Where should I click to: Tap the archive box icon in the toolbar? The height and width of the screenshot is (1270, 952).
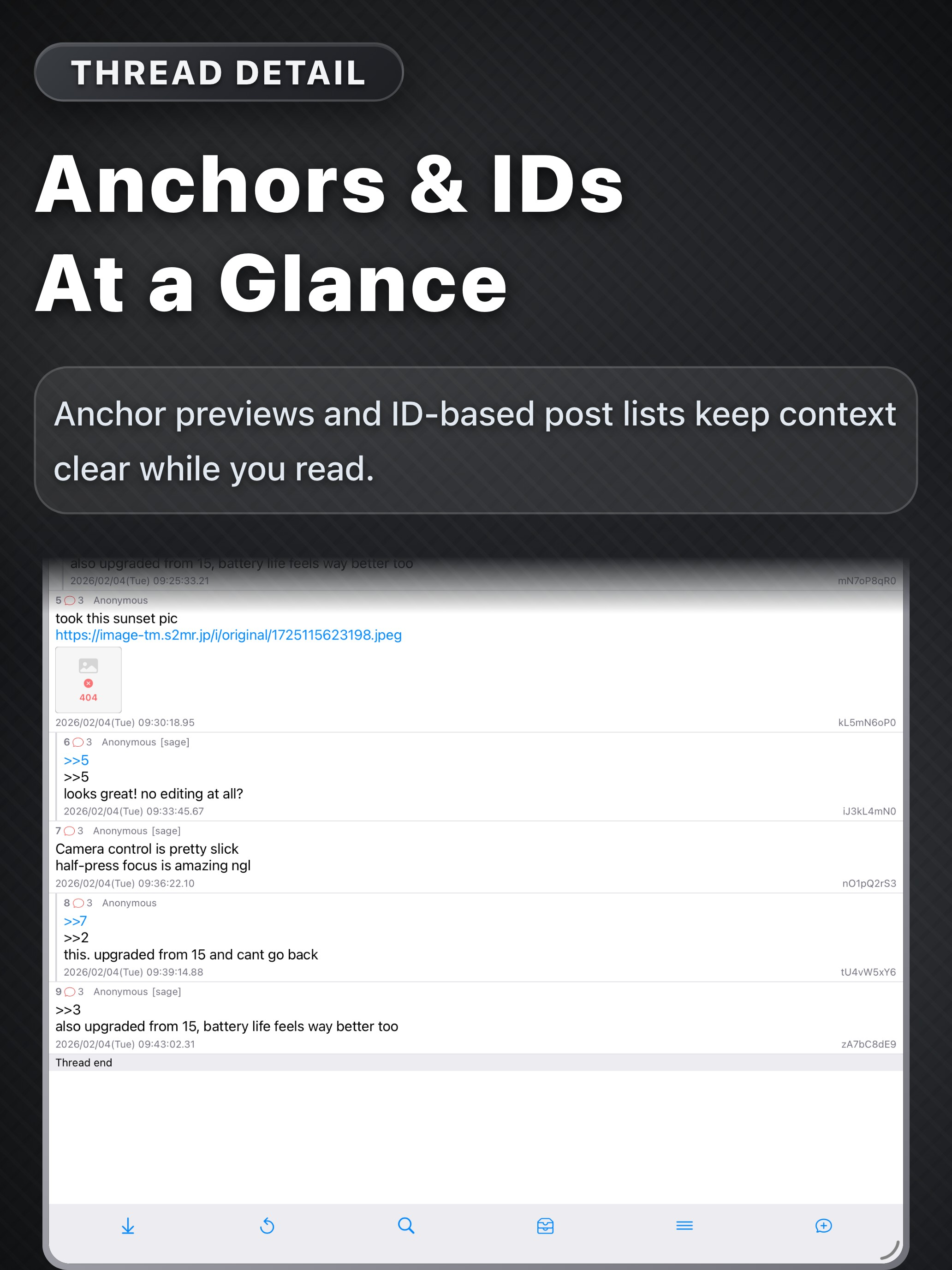point(546,1226)
